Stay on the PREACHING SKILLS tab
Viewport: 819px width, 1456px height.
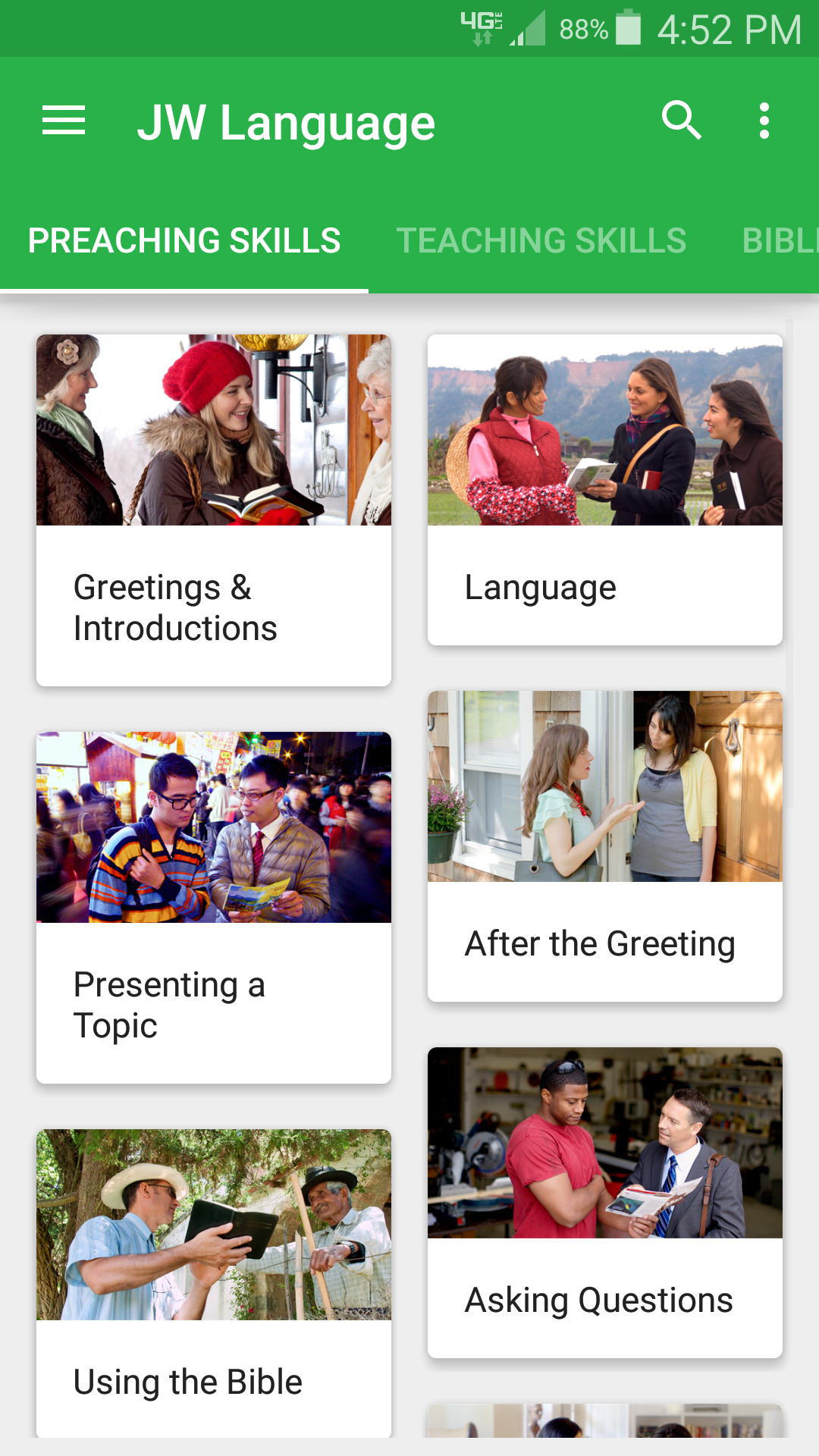click(184, 240)
